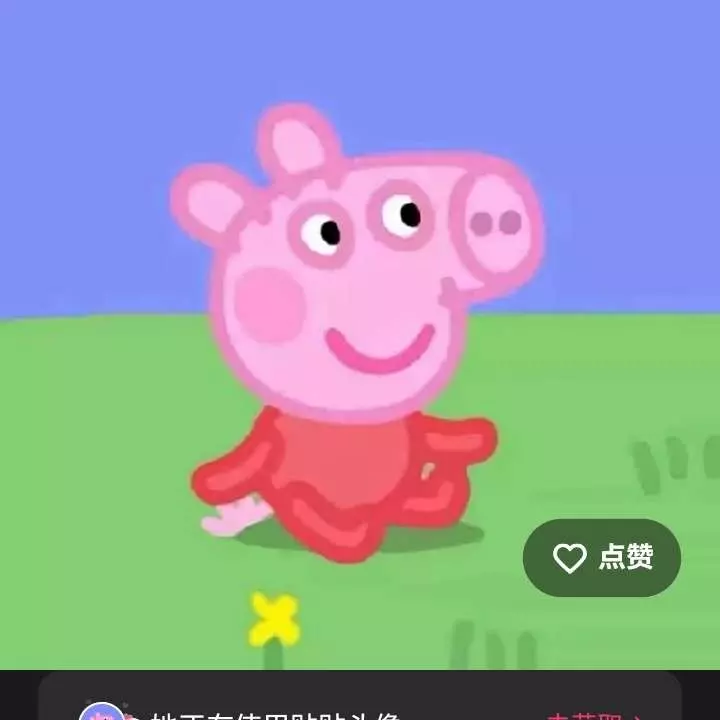
Task: Like this Peppa Pig image
Action: [x=601, y=558]
